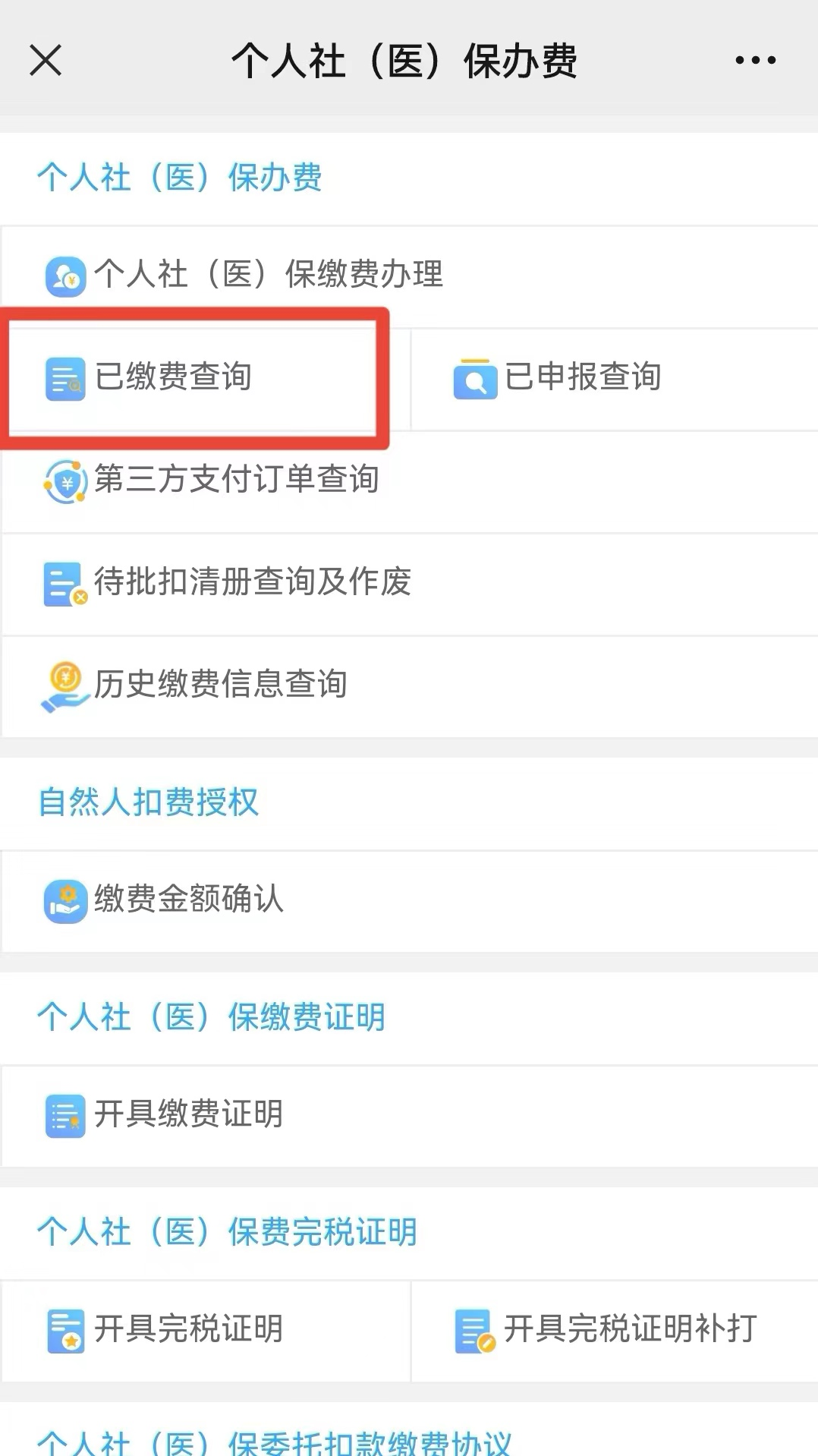Select 缴费金额确认
818x1456 pixels.
[188, 900]
